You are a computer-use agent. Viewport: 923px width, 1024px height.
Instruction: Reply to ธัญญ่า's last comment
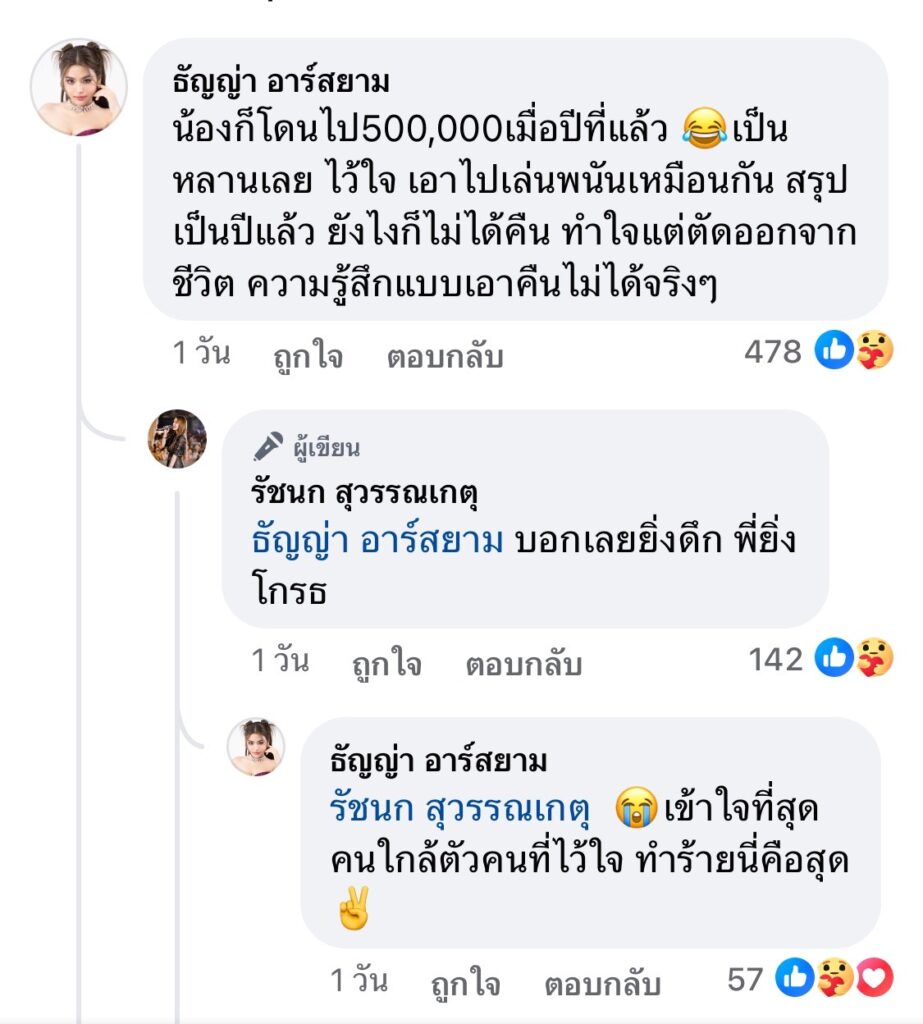click(x=602, y=985)
